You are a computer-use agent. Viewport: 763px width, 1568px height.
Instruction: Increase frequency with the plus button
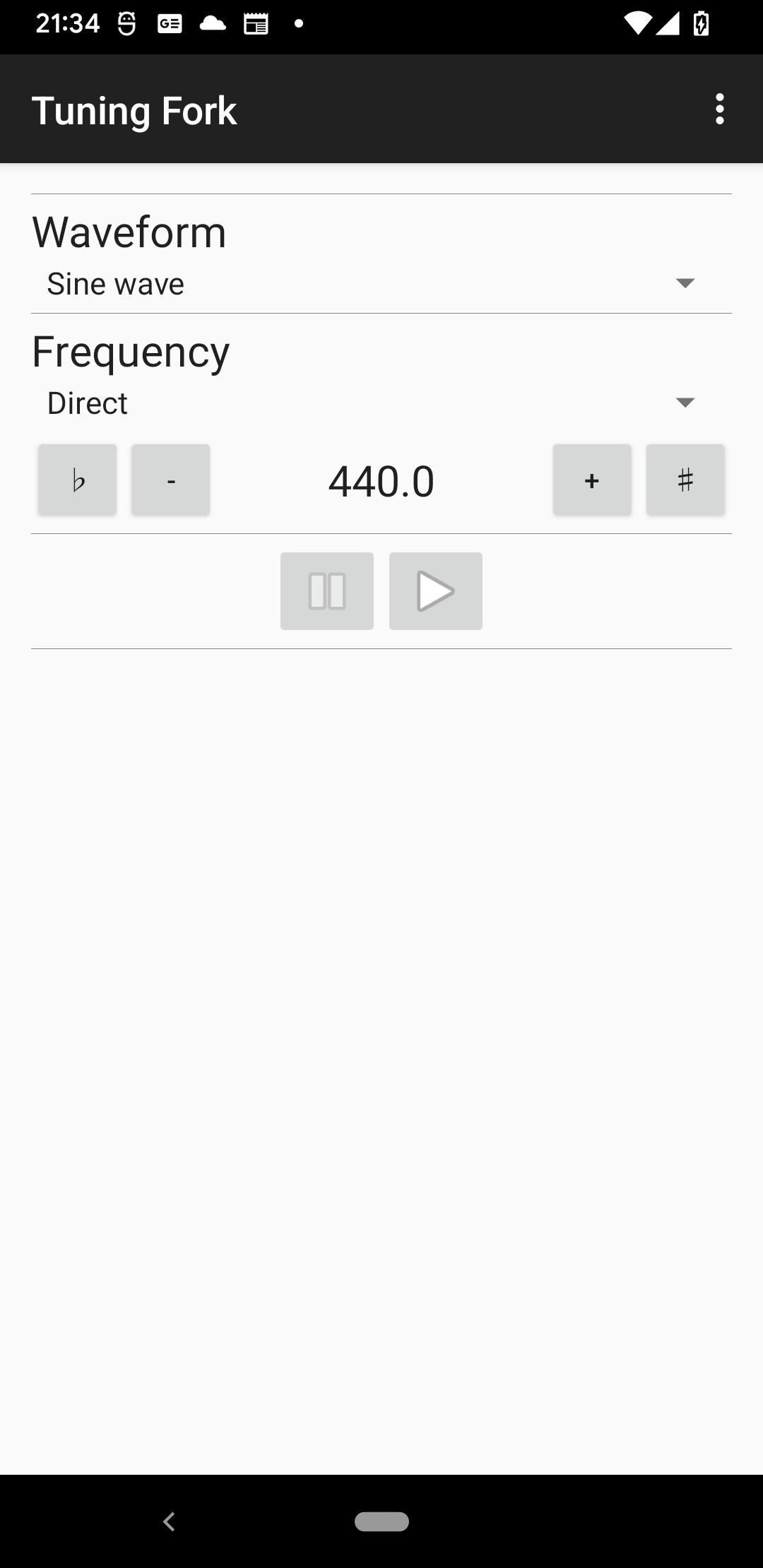tap(592, 480)
